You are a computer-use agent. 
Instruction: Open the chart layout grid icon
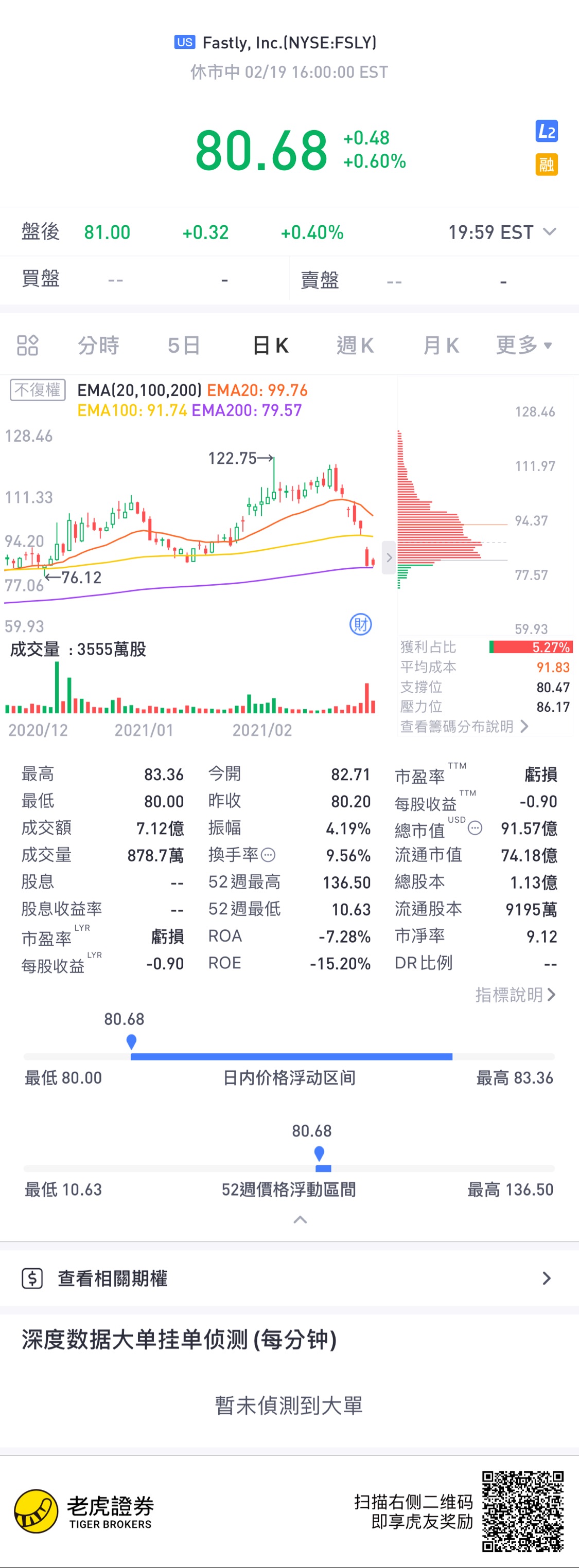[27, 345]
